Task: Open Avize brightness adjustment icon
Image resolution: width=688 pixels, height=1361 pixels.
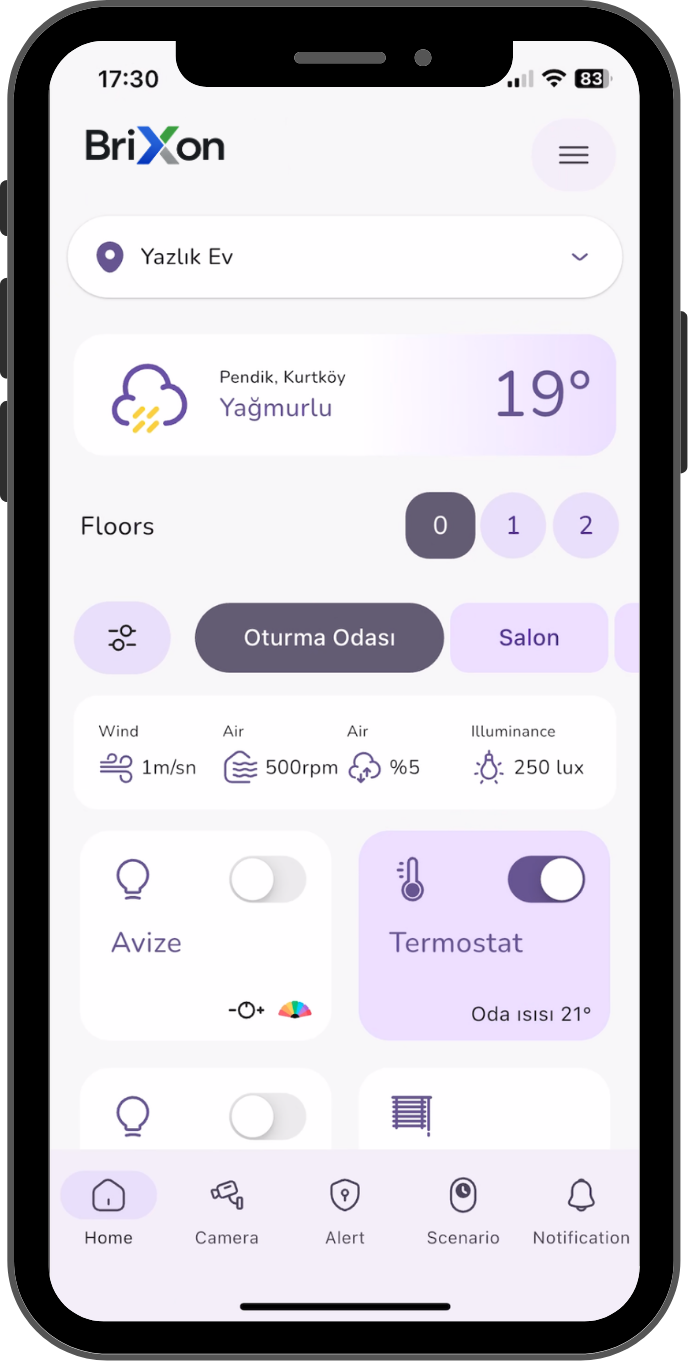Action: [x=246, y=1010]
